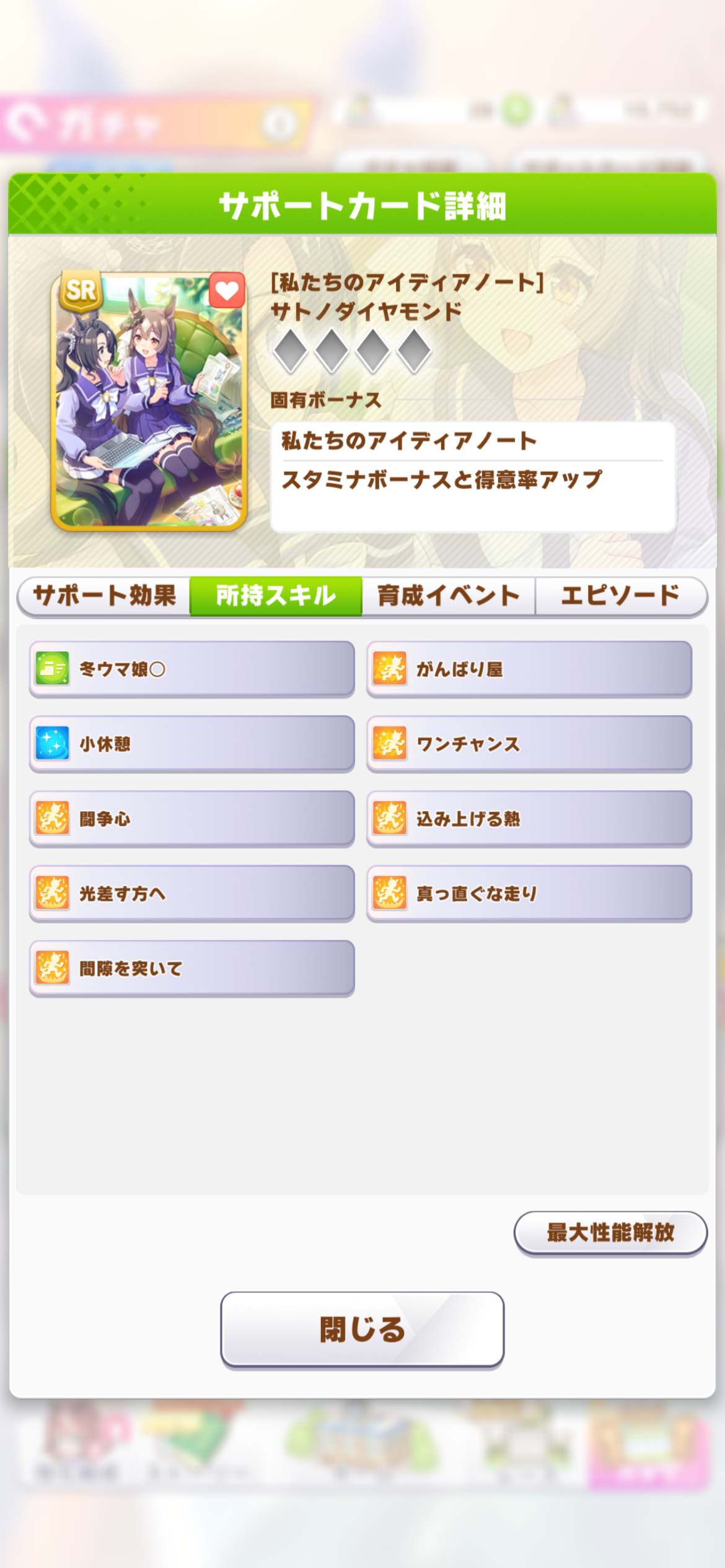Switch to the エピソード tab
This screenshot has height=1568, width=725.
[620, 596]
